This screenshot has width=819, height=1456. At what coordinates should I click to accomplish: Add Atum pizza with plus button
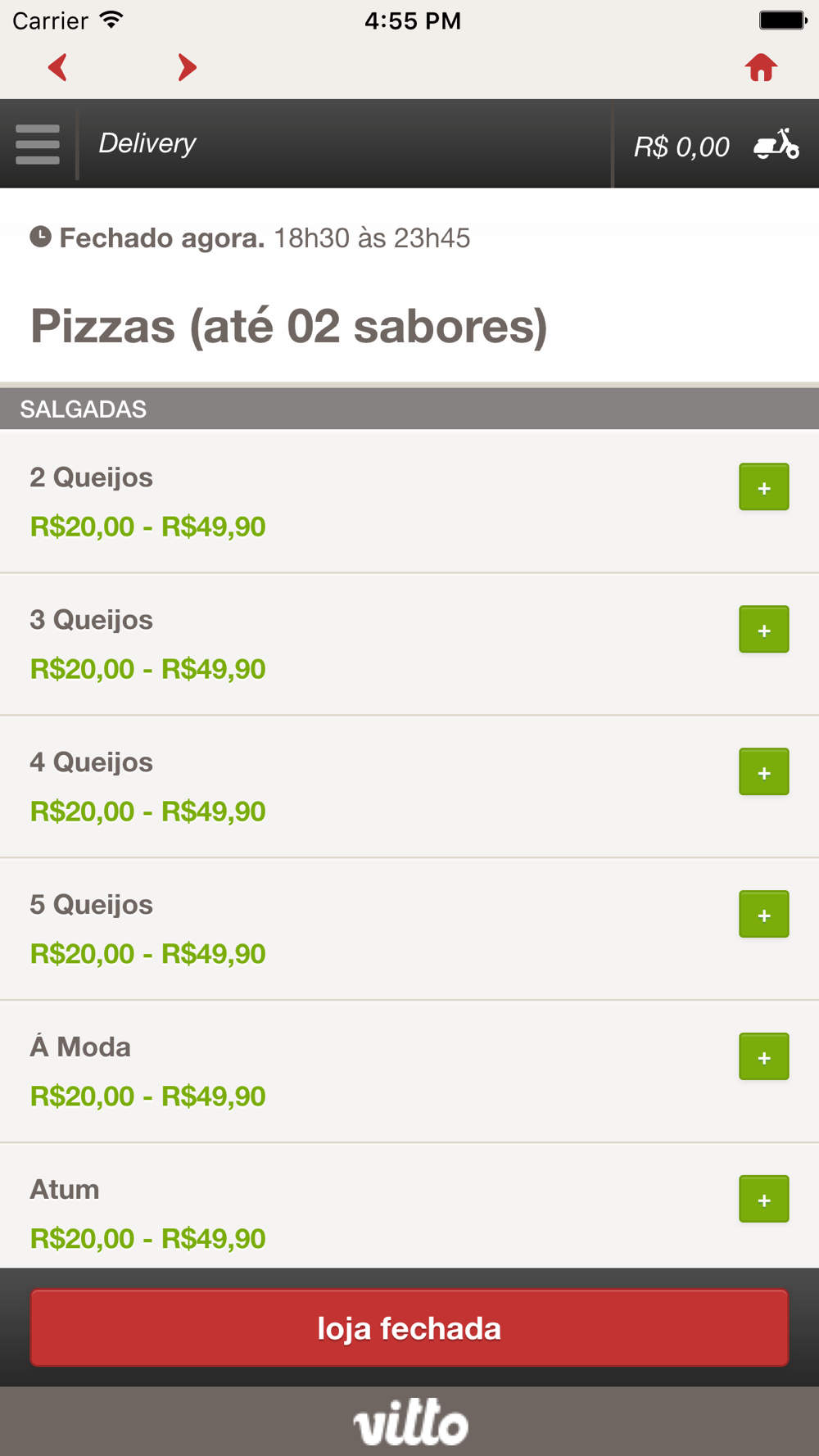764,1200
